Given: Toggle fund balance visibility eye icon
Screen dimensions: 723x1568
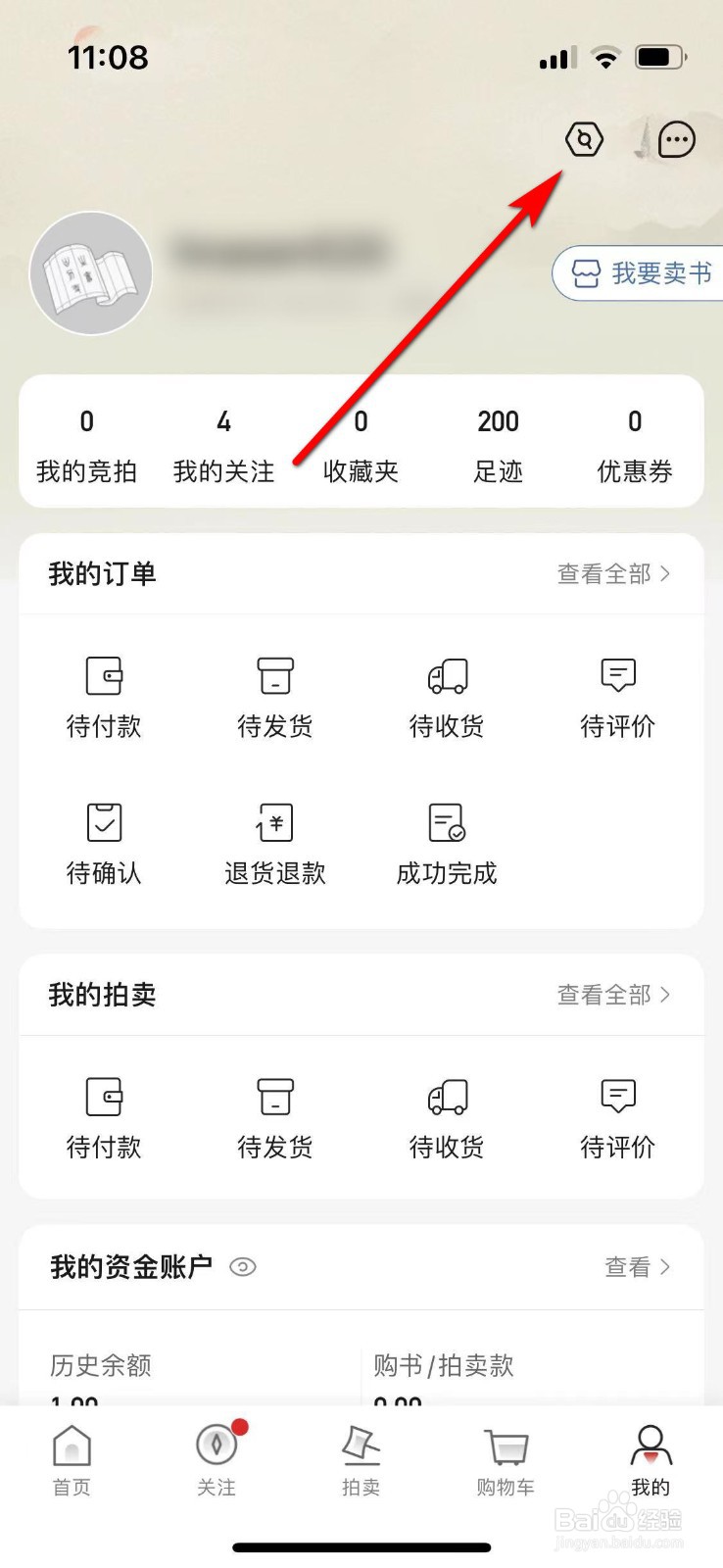Looking at the screenshot, I should [243, 1267].
